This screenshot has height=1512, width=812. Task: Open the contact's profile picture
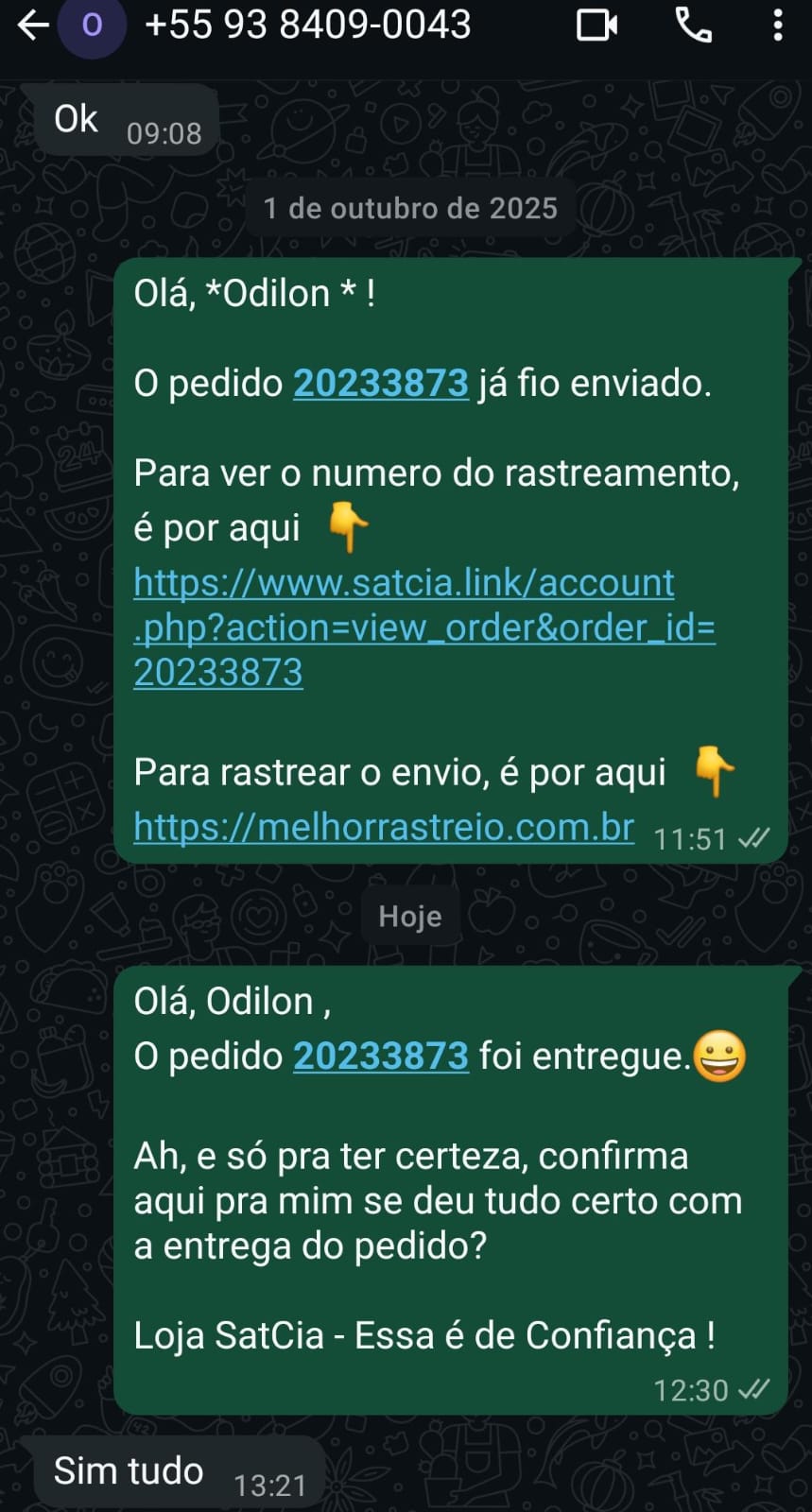(x=92, y=26)
